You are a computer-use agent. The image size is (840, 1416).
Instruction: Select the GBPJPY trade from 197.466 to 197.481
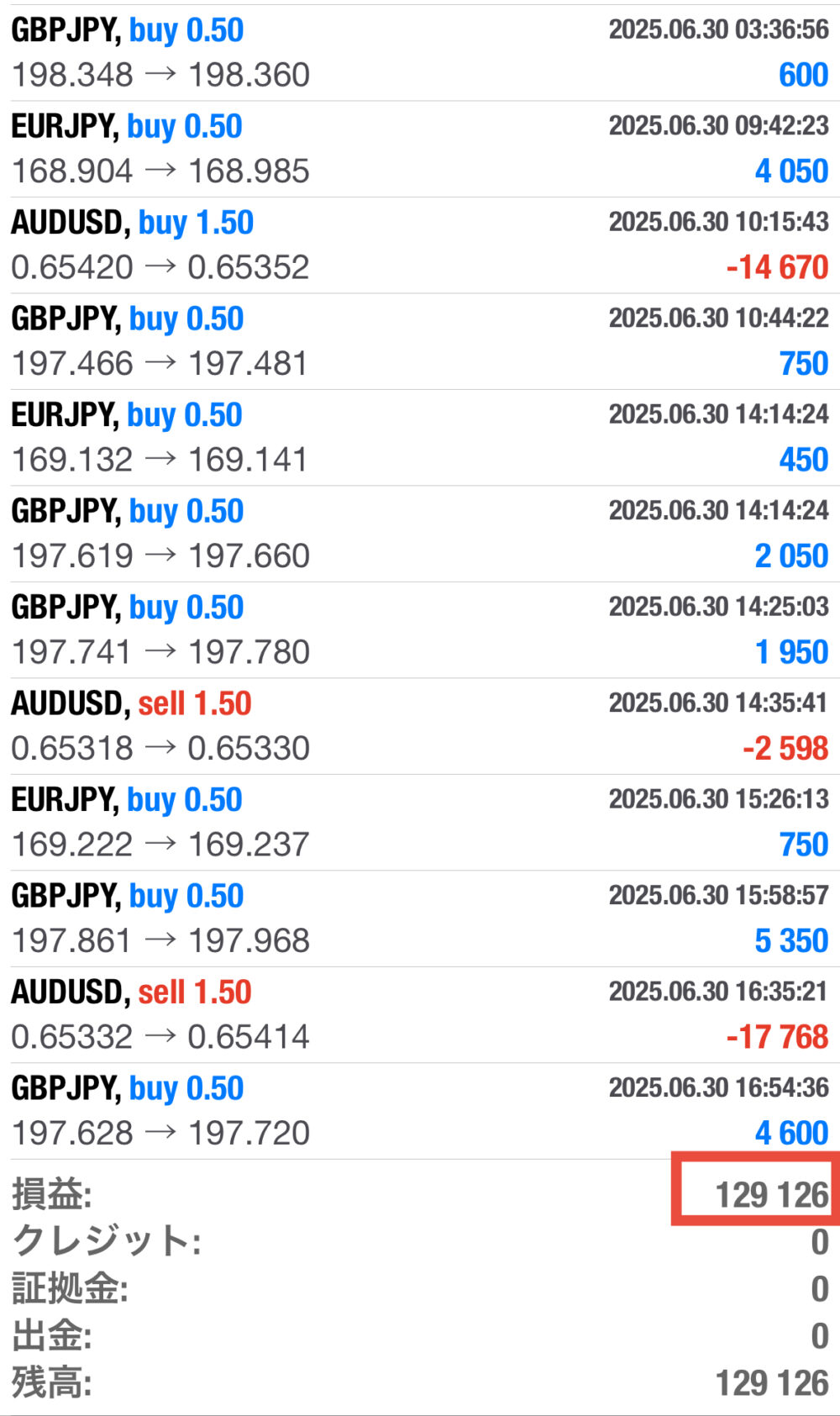click(420, 341)
